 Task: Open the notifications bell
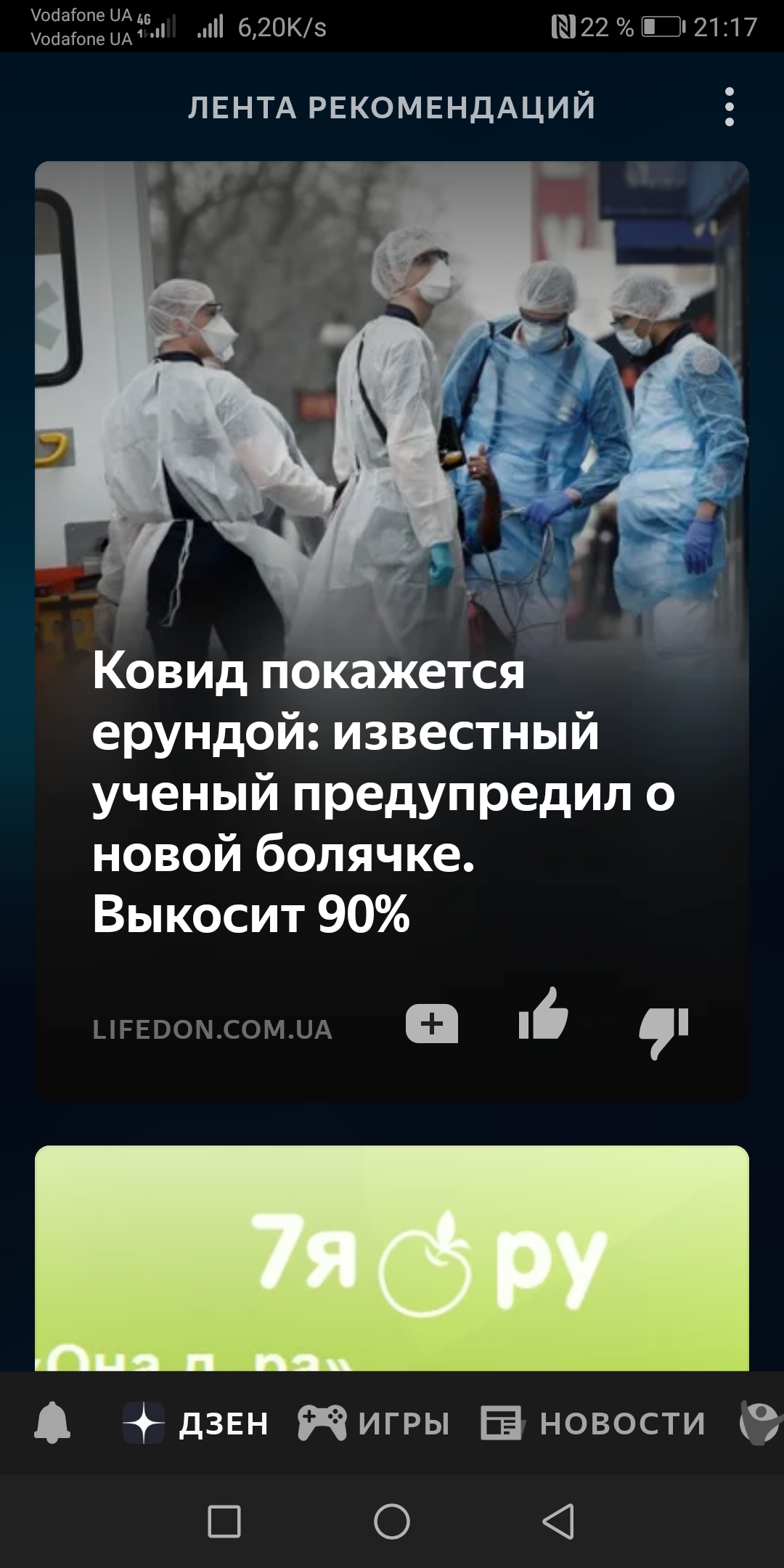(x=52, y=1423)
